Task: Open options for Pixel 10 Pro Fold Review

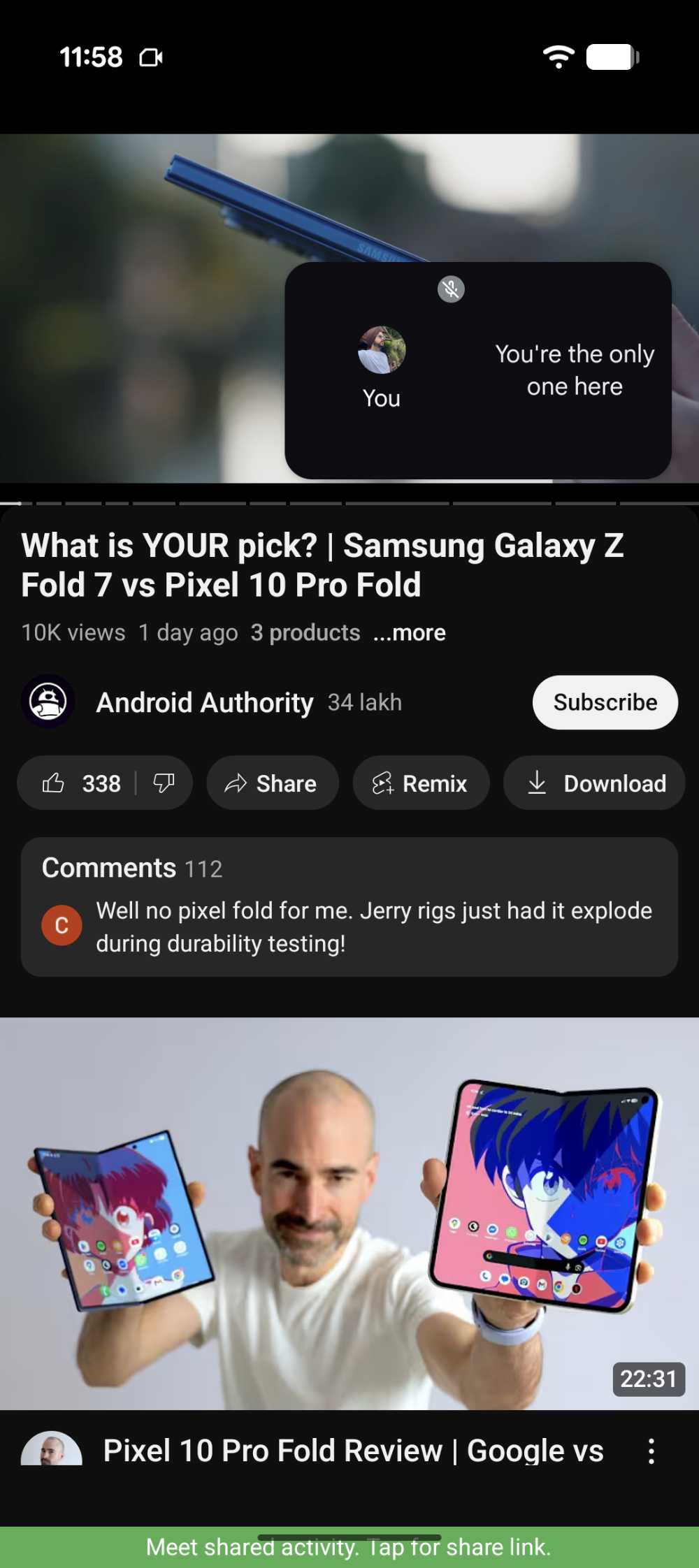Action: tap(651, 1451)
